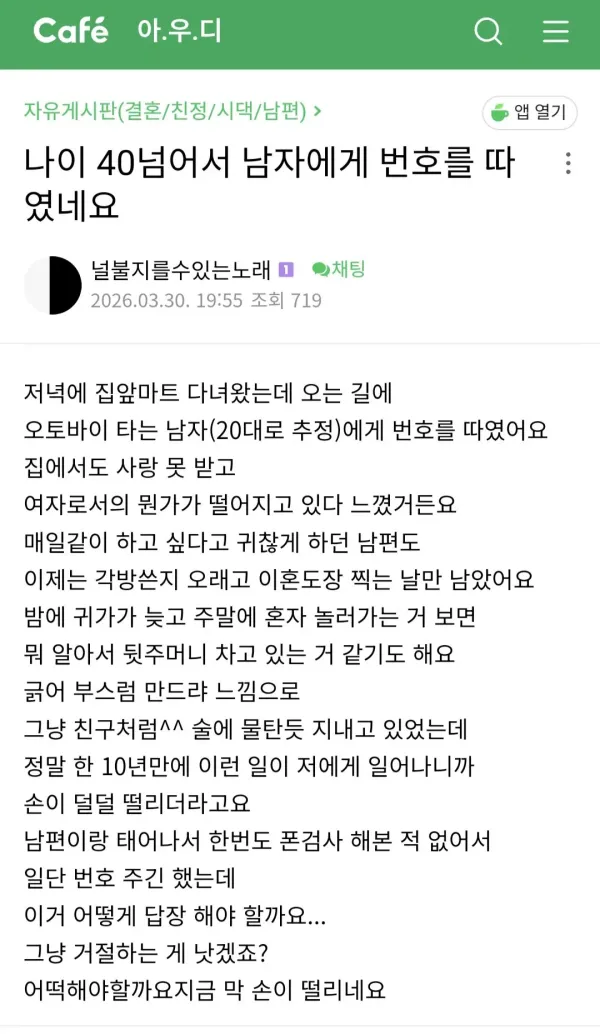The height and width of the screenshot is (1034, 600).
Task: Open the 자유게시판 board link
Action: pyautogui.click(x=172, y=110)
